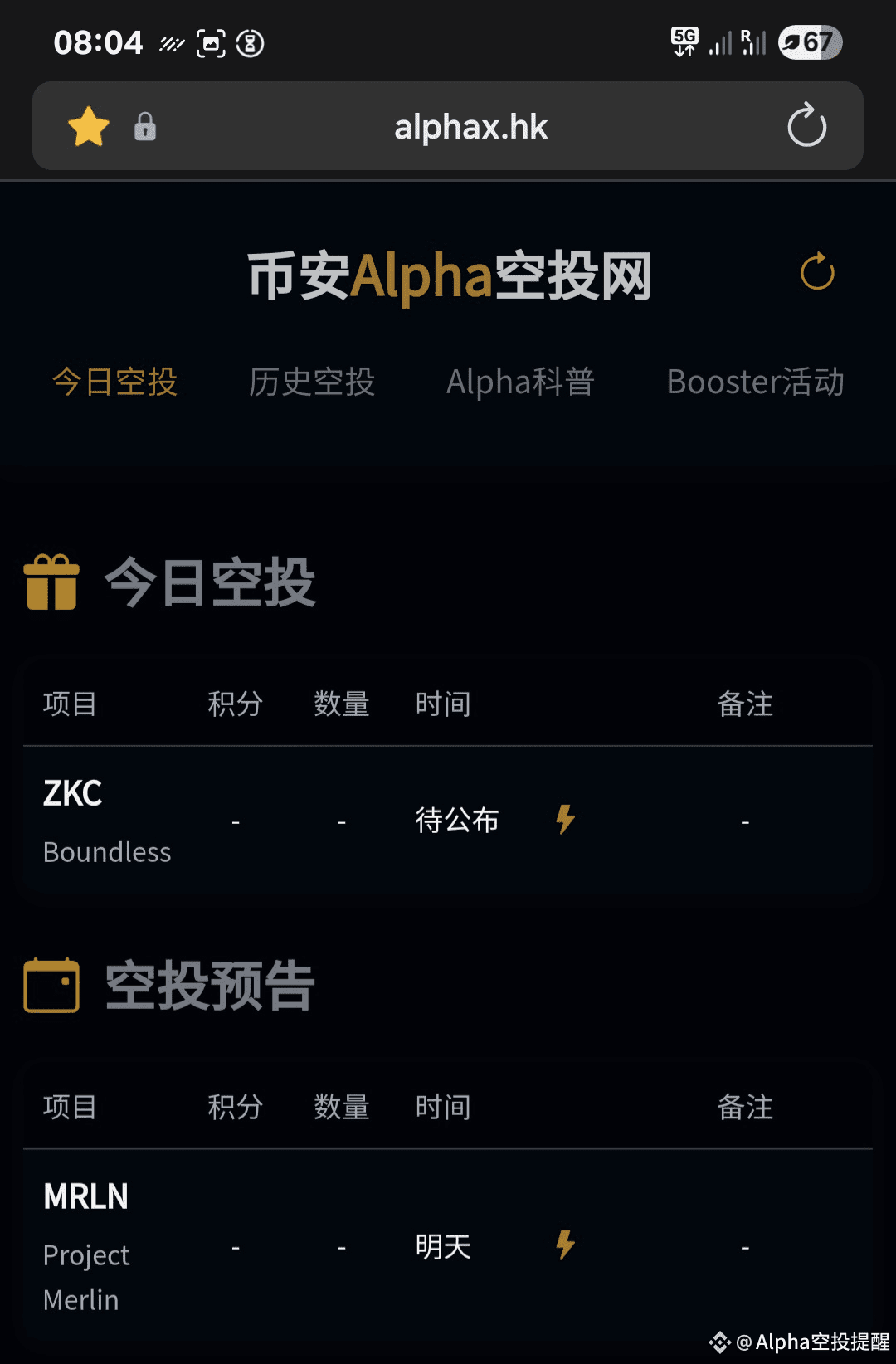Refresh airdrop data with yellow icon
The image size is (896, 1364).
pos(817,272)
